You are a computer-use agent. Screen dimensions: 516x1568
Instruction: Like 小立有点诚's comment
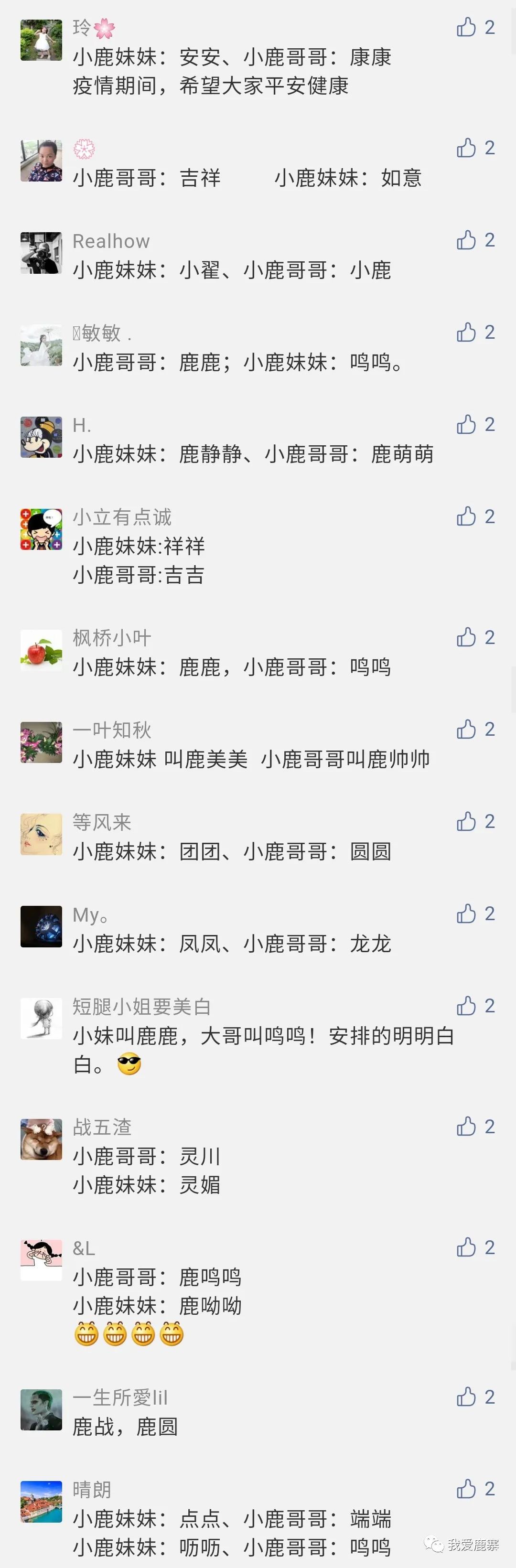coord(467,516)
